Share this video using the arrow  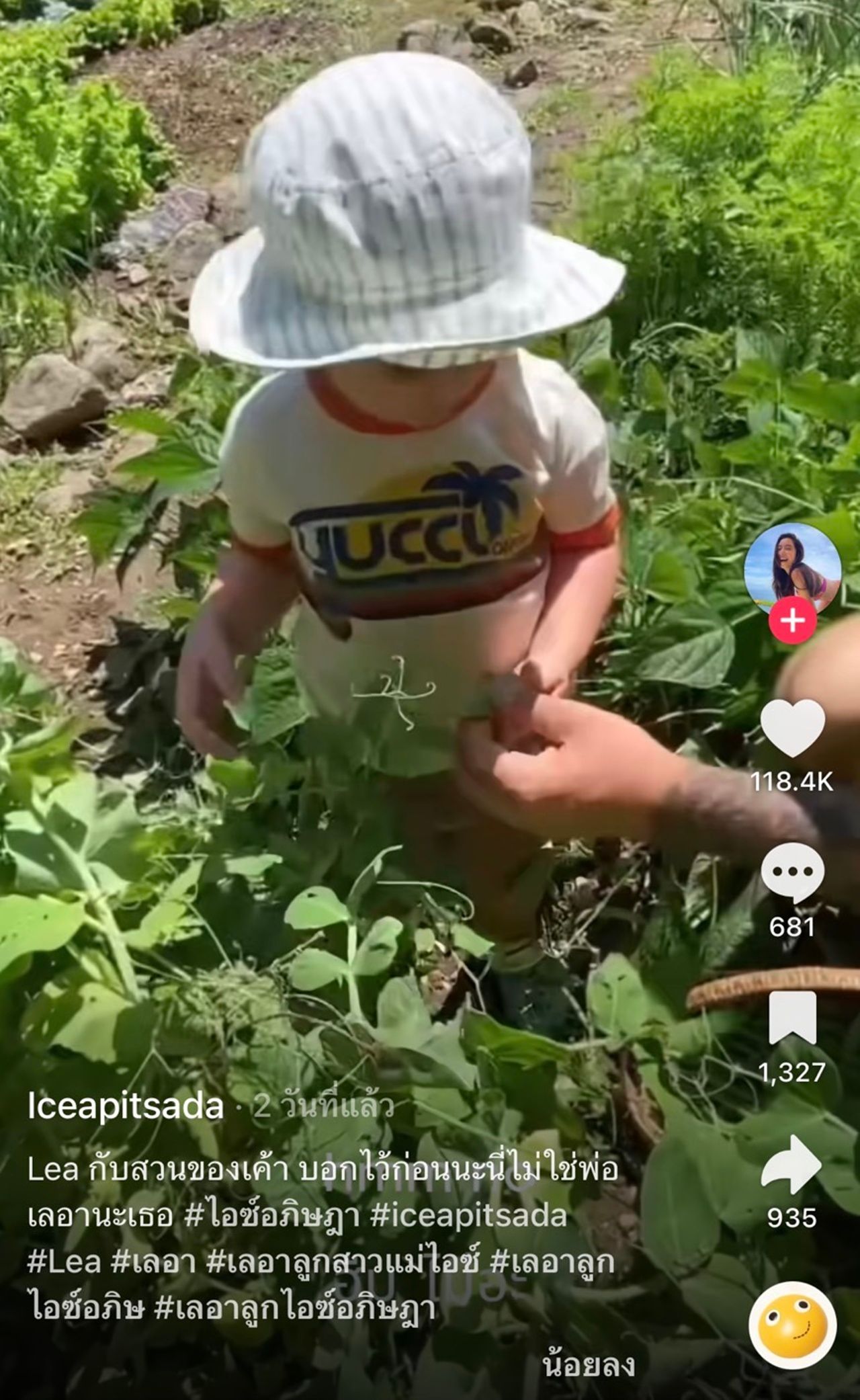[792, 1163]
